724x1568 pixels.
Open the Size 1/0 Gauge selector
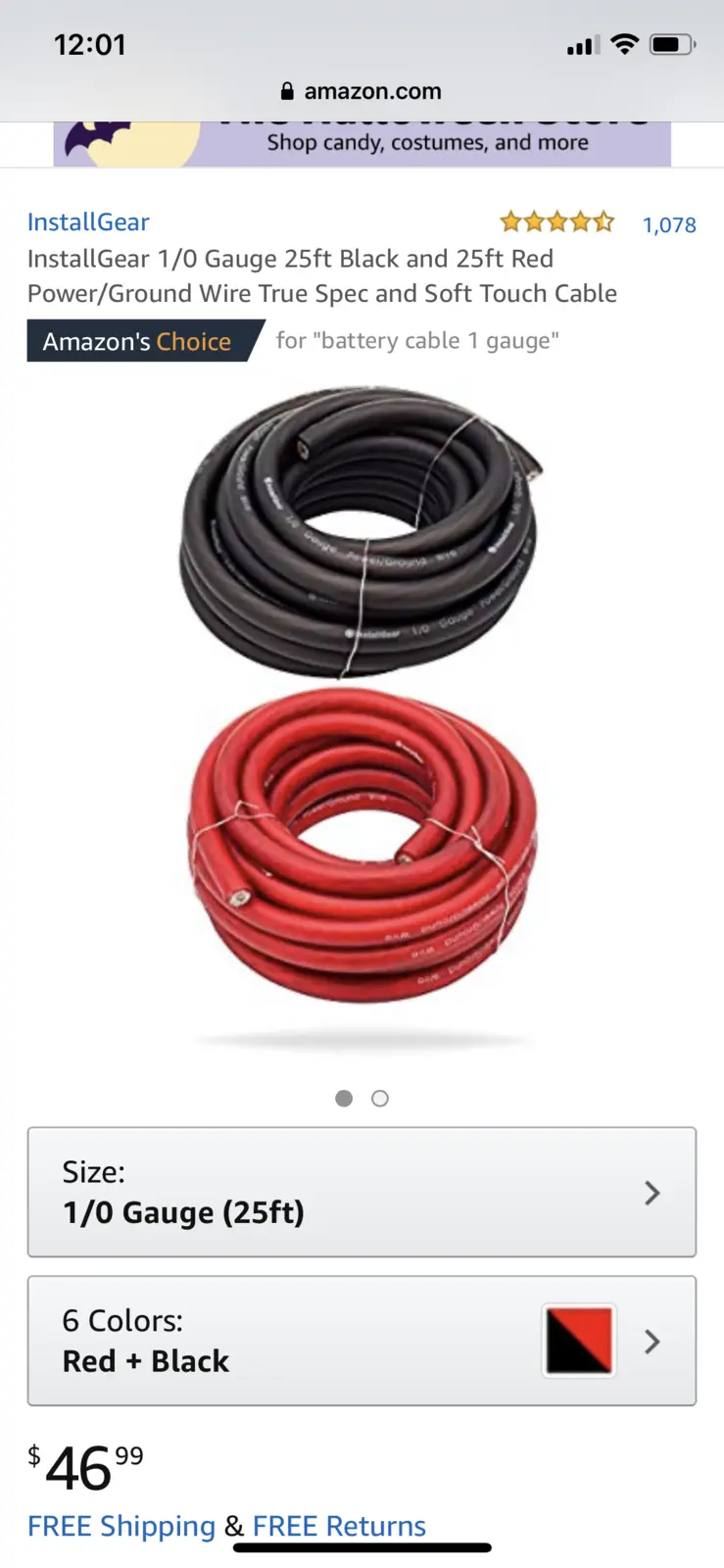click(362, 1192)
